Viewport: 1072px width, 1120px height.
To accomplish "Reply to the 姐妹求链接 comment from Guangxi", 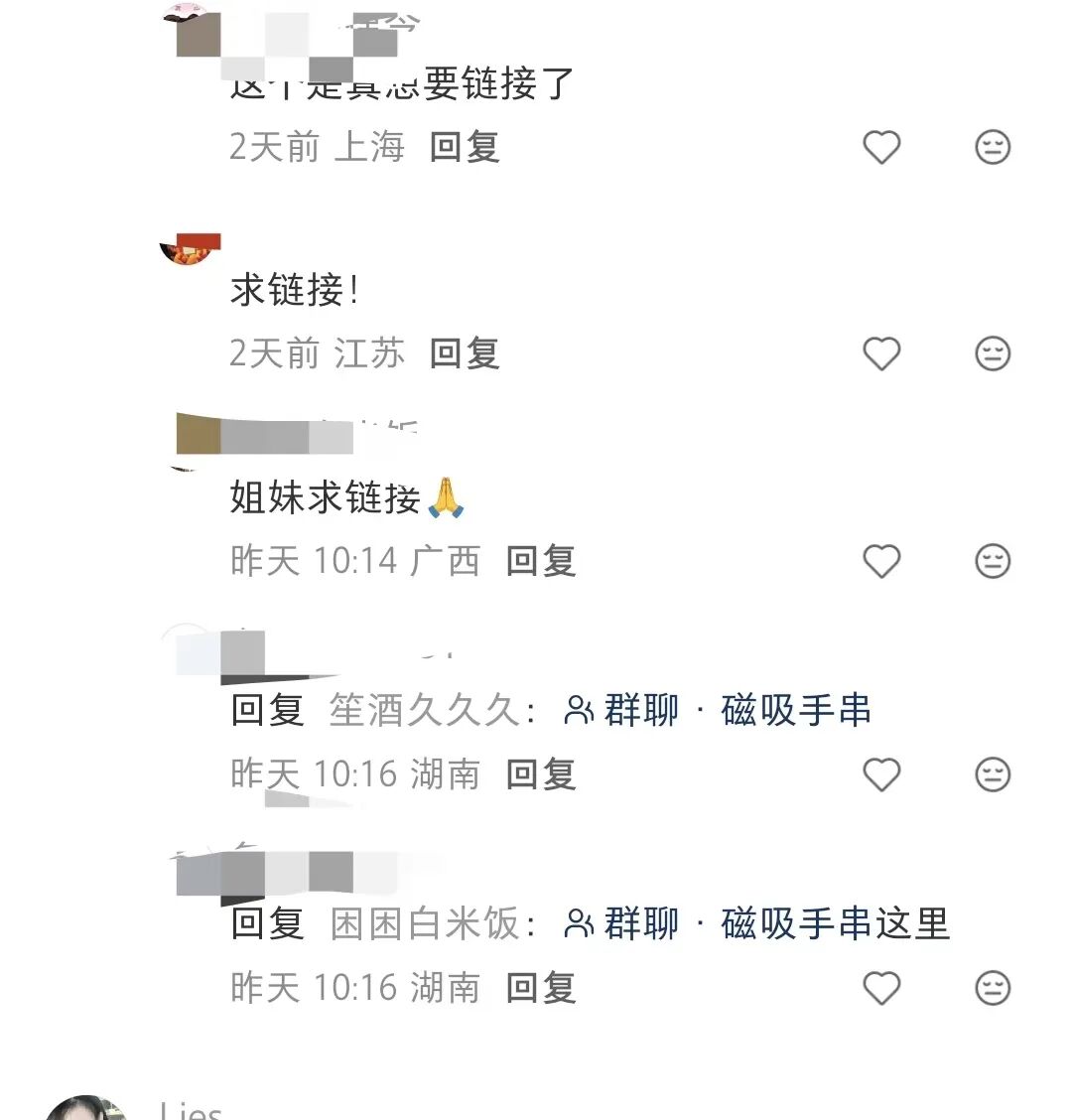I will tap(541, 561).
